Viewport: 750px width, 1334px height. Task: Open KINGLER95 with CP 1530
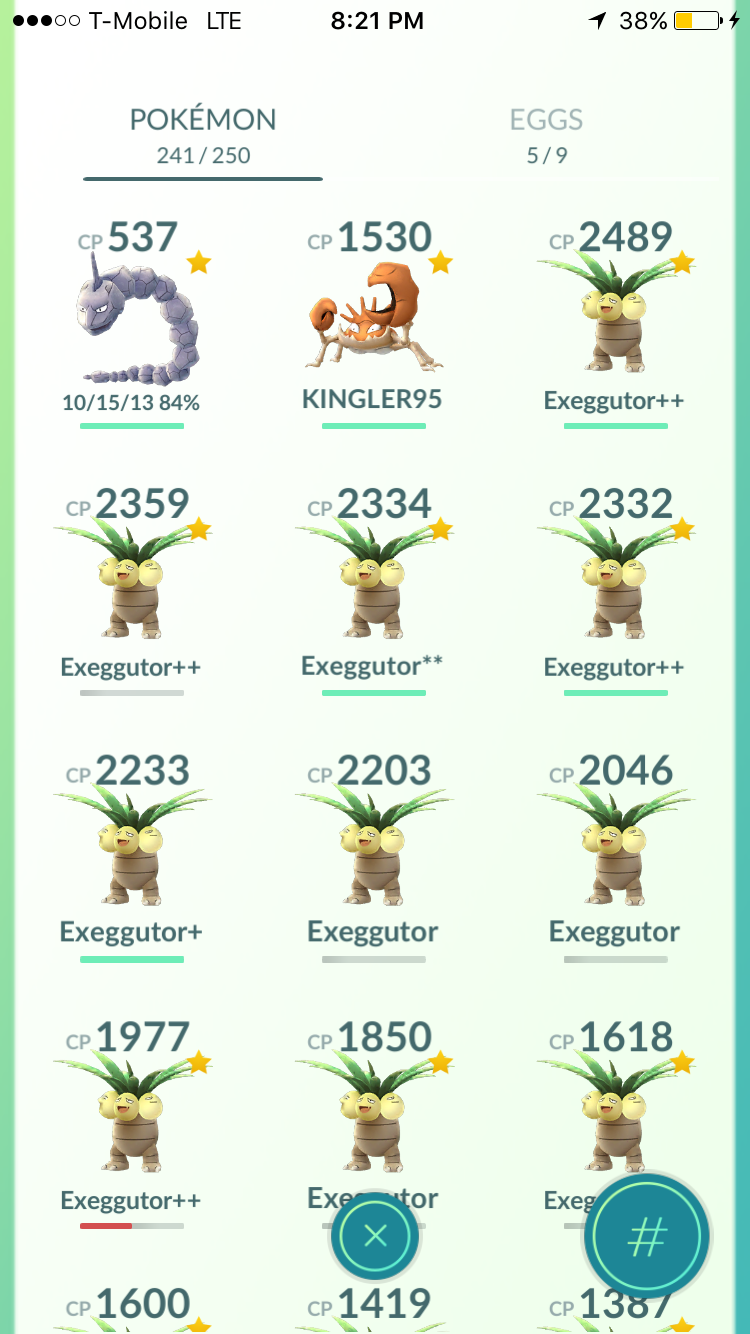(x=373, y=325)
